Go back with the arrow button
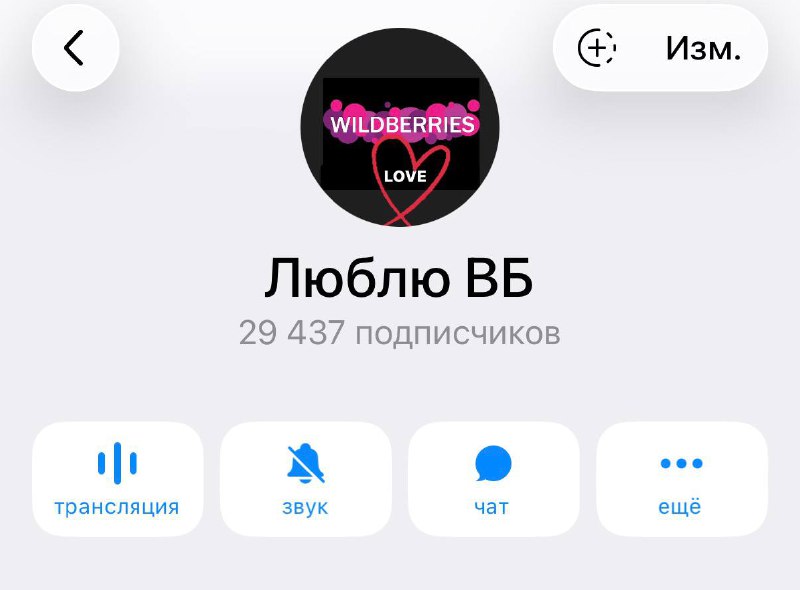The height and width of the screenshot is (590, 800). 75,48
